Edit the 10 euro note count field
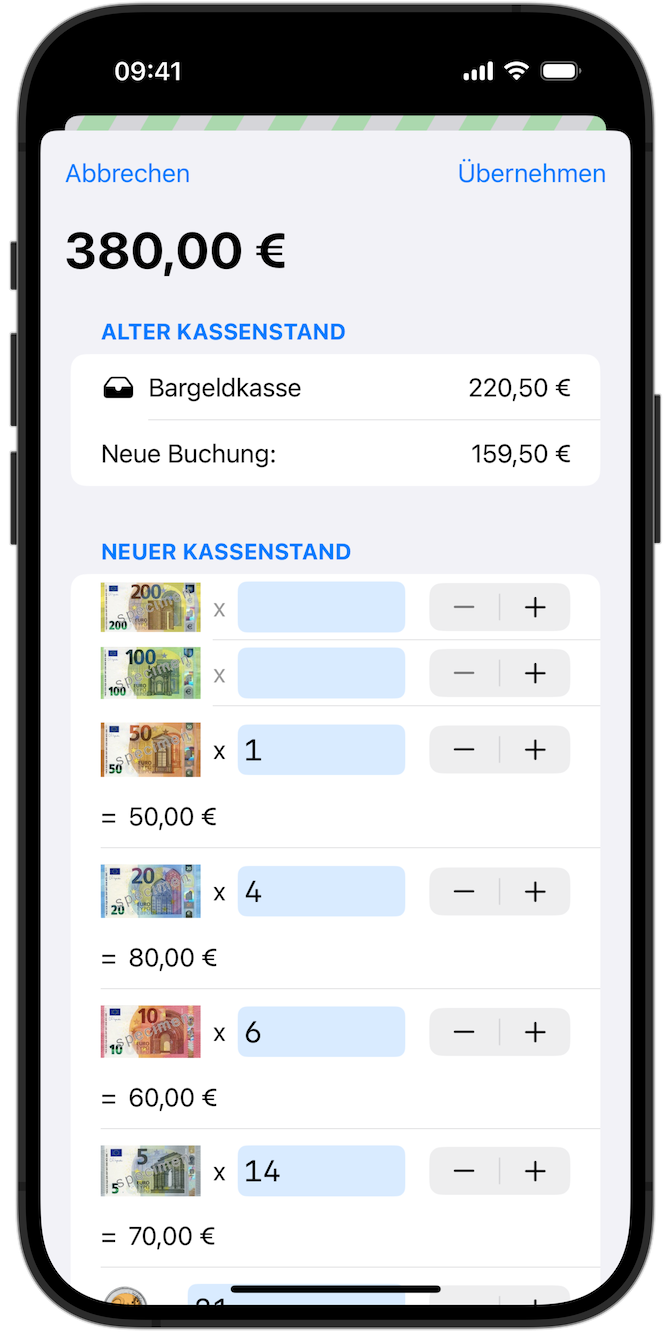The height and width of the screenshot is (1332, 671). click(321, 1032)
